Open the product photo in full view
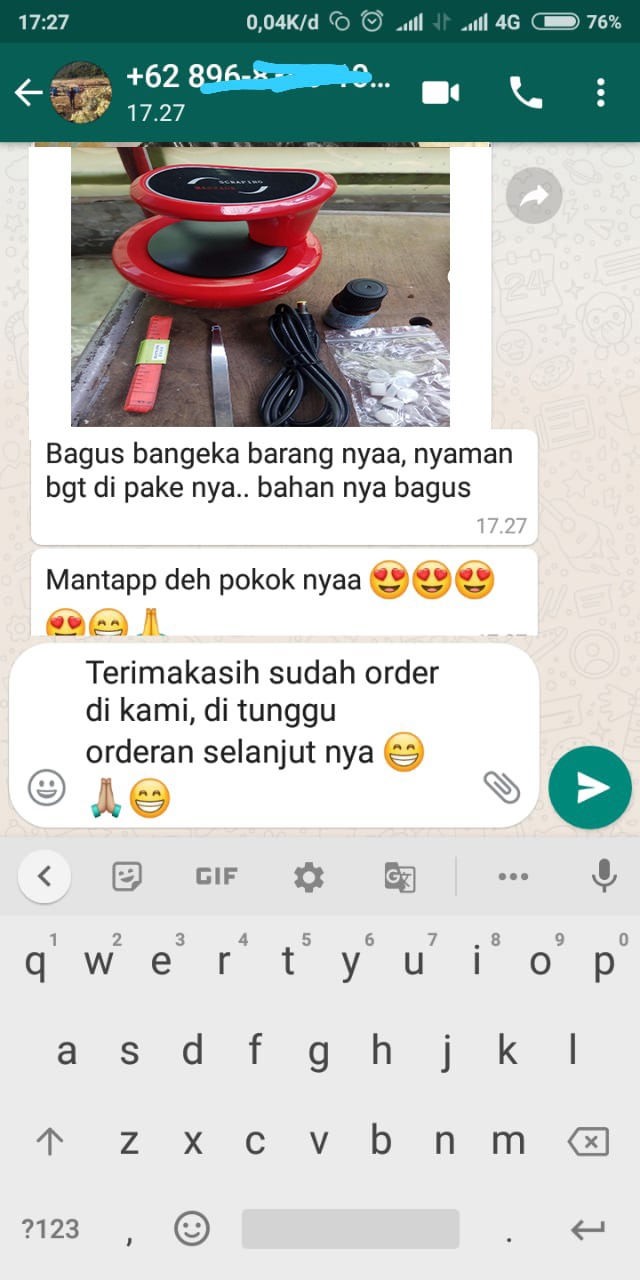 [x=260, y=285]
